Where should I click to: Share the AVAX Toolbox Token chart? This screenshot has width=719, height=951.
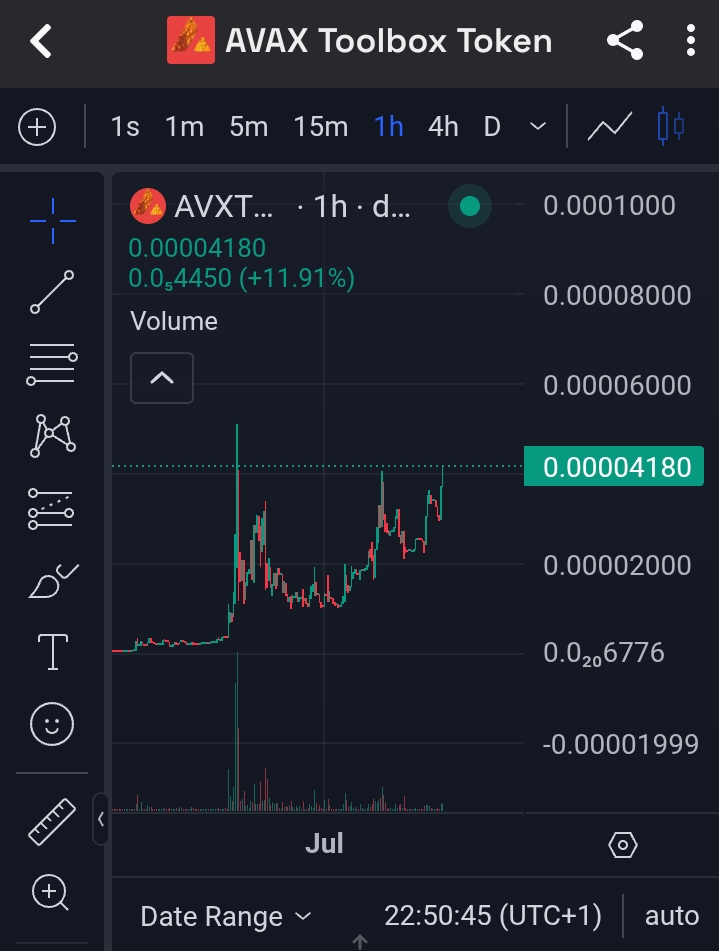(x=624, y=41)
